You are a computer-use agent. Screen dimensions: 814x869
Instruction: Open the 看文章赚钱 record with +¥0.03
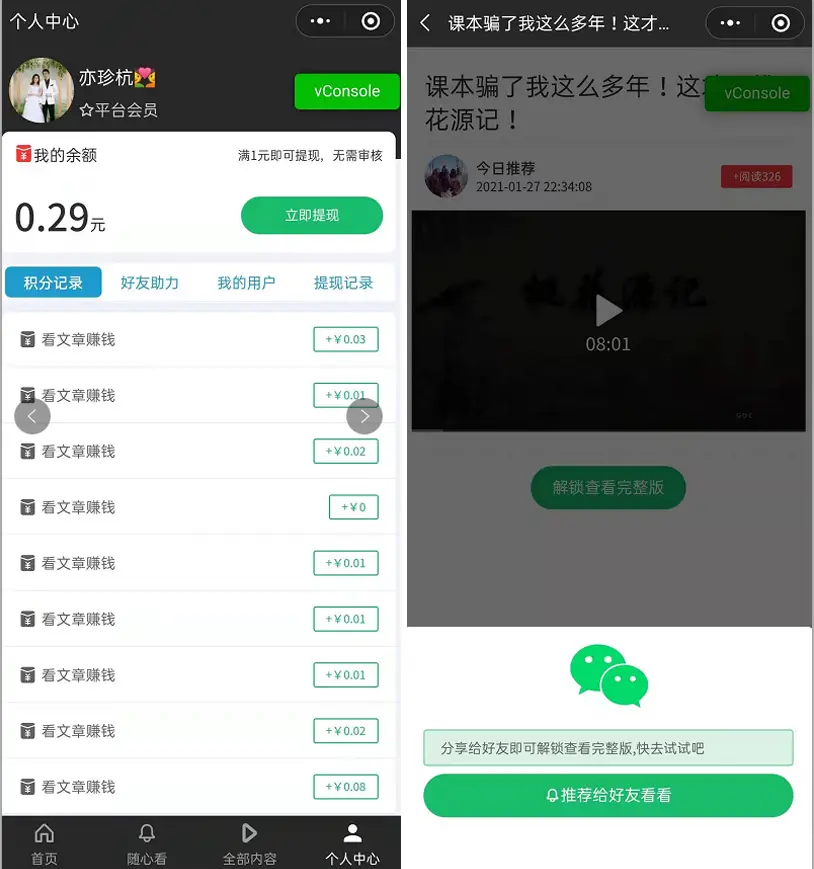tap(199, 339)
